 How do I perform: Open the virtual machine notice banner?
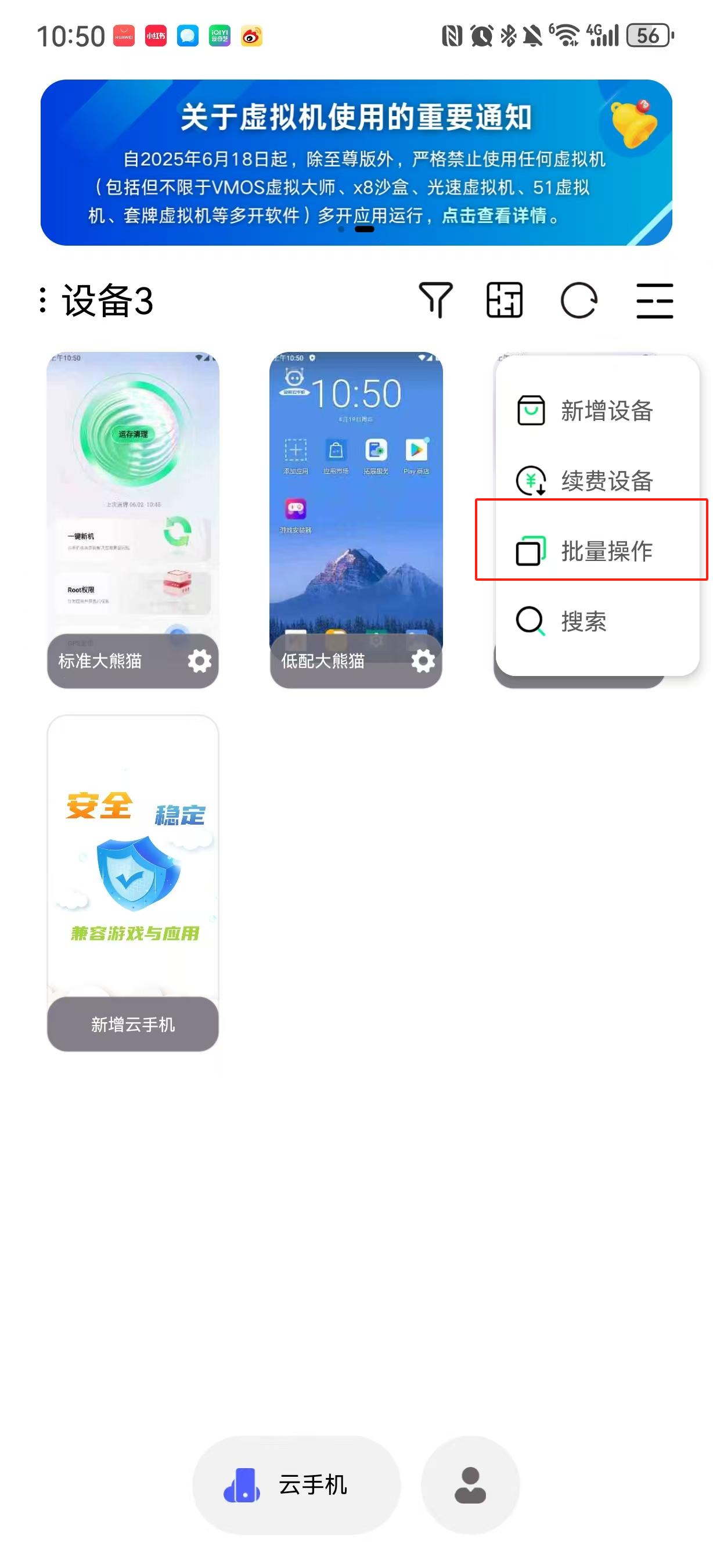pos(356,163)
